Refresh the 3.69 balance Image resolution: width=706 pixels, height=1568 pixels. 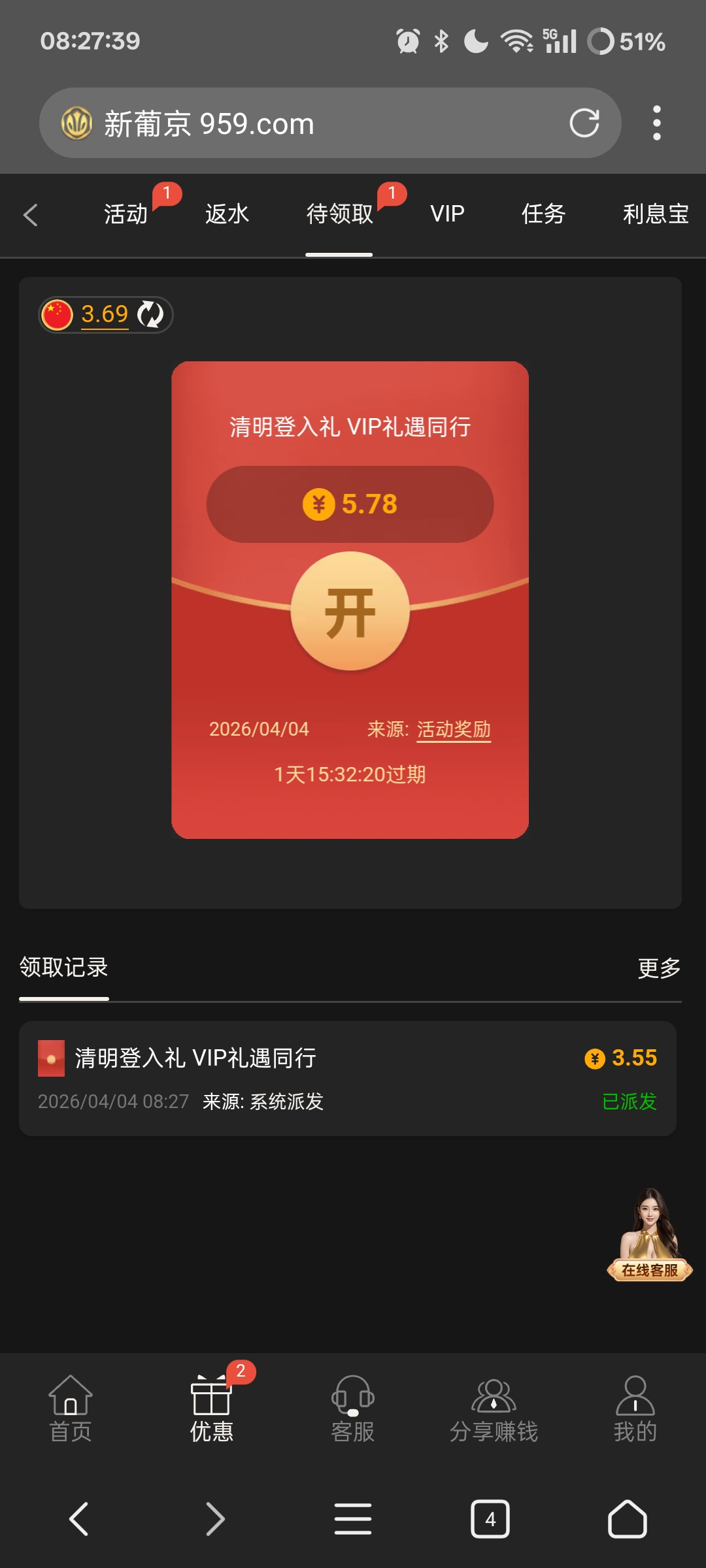coord(151,315)
